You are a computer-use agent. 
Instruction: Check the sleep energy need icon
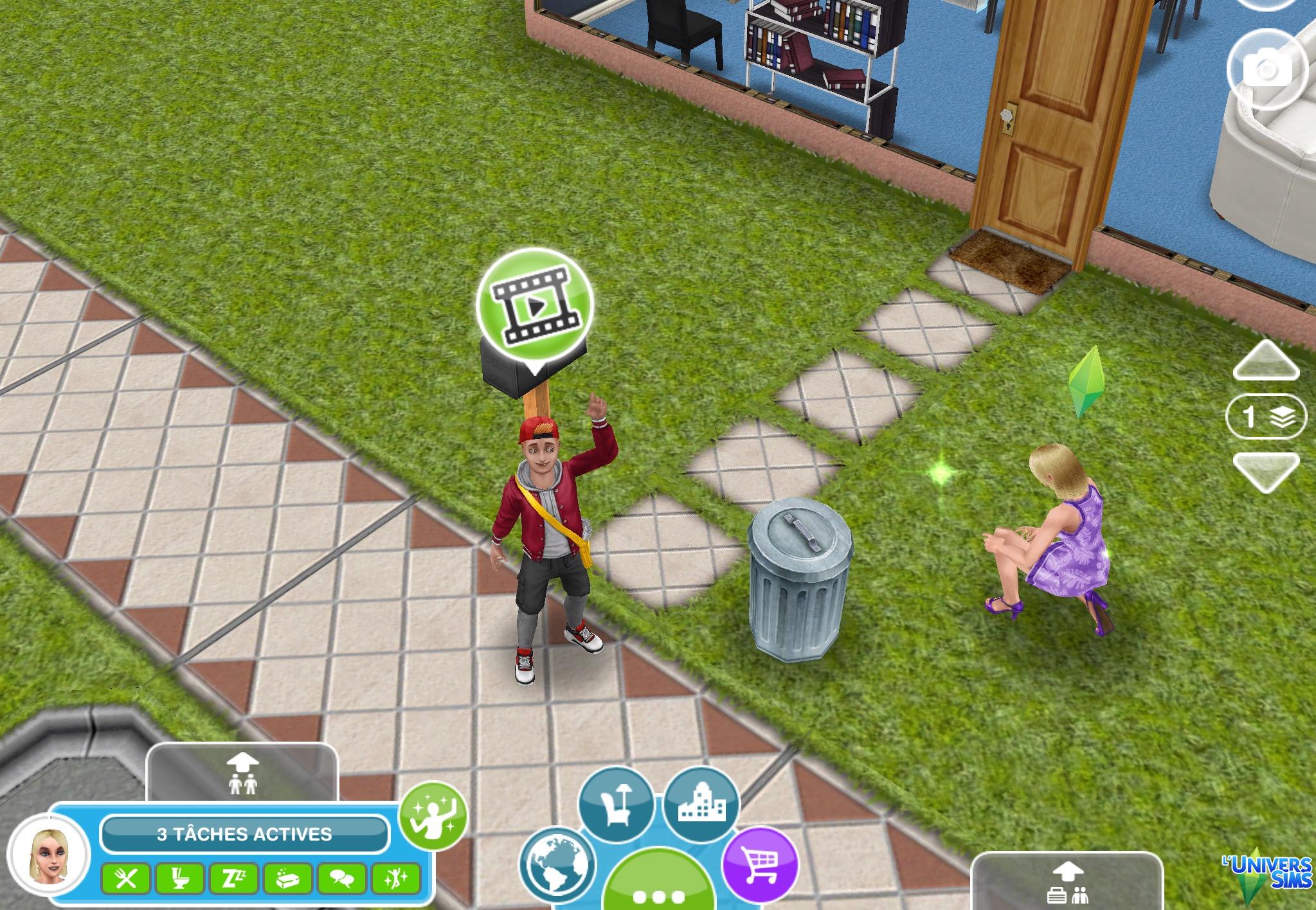point(232,879)
